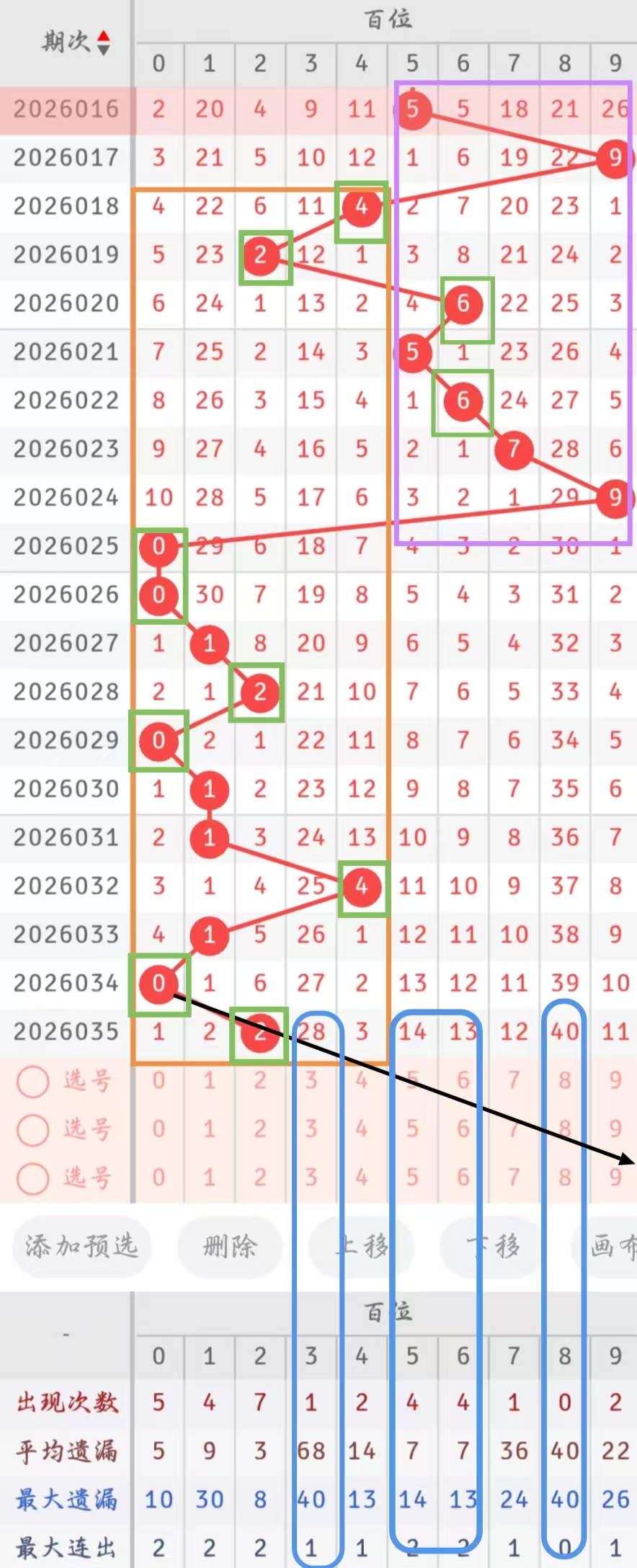The height and width of the screenshot is (1568, 637).
Task: Move selection up with 上移
Action: coord(362,1246)
